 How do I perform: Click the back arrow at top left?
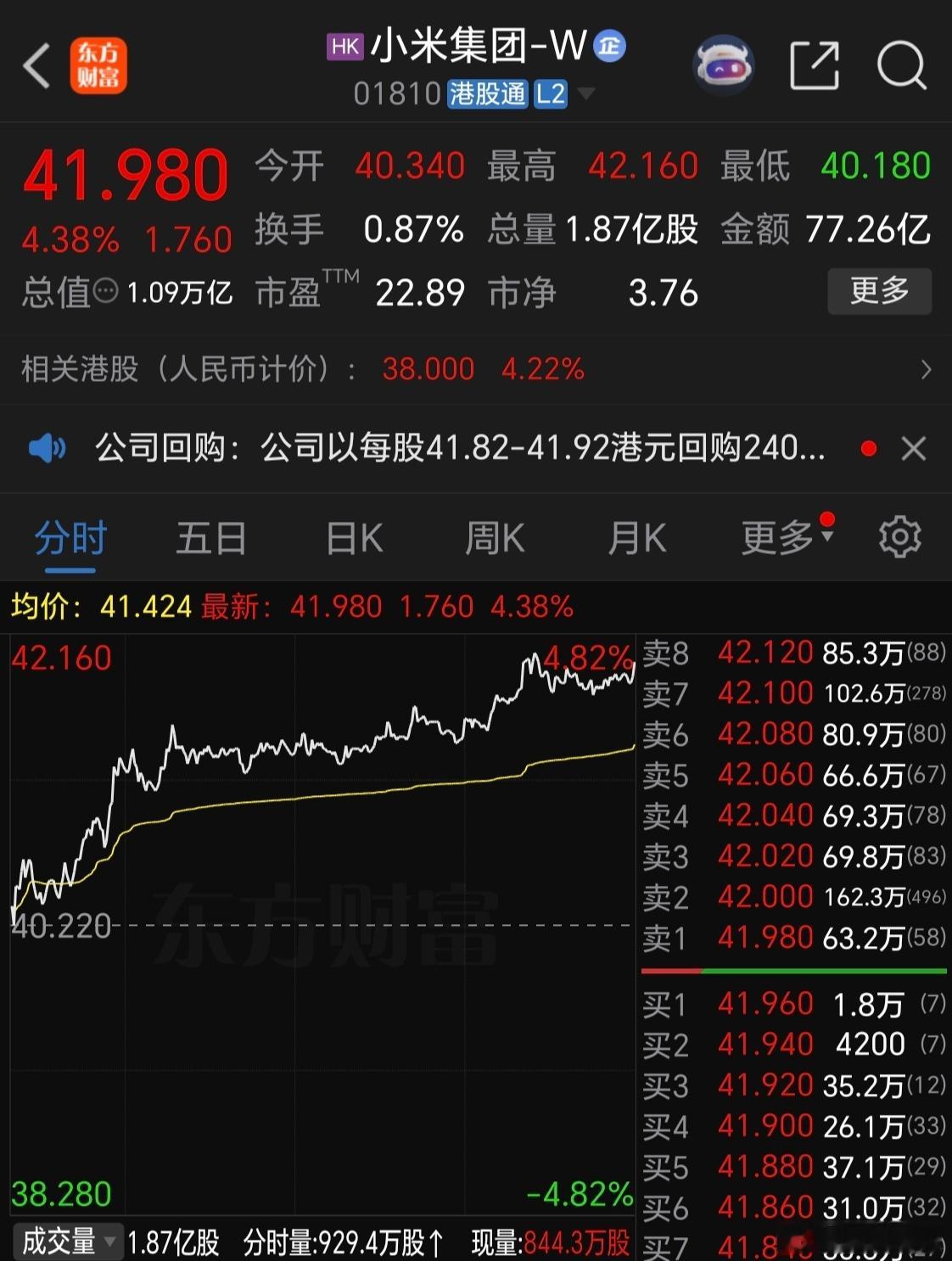click(x=37, y=65)
